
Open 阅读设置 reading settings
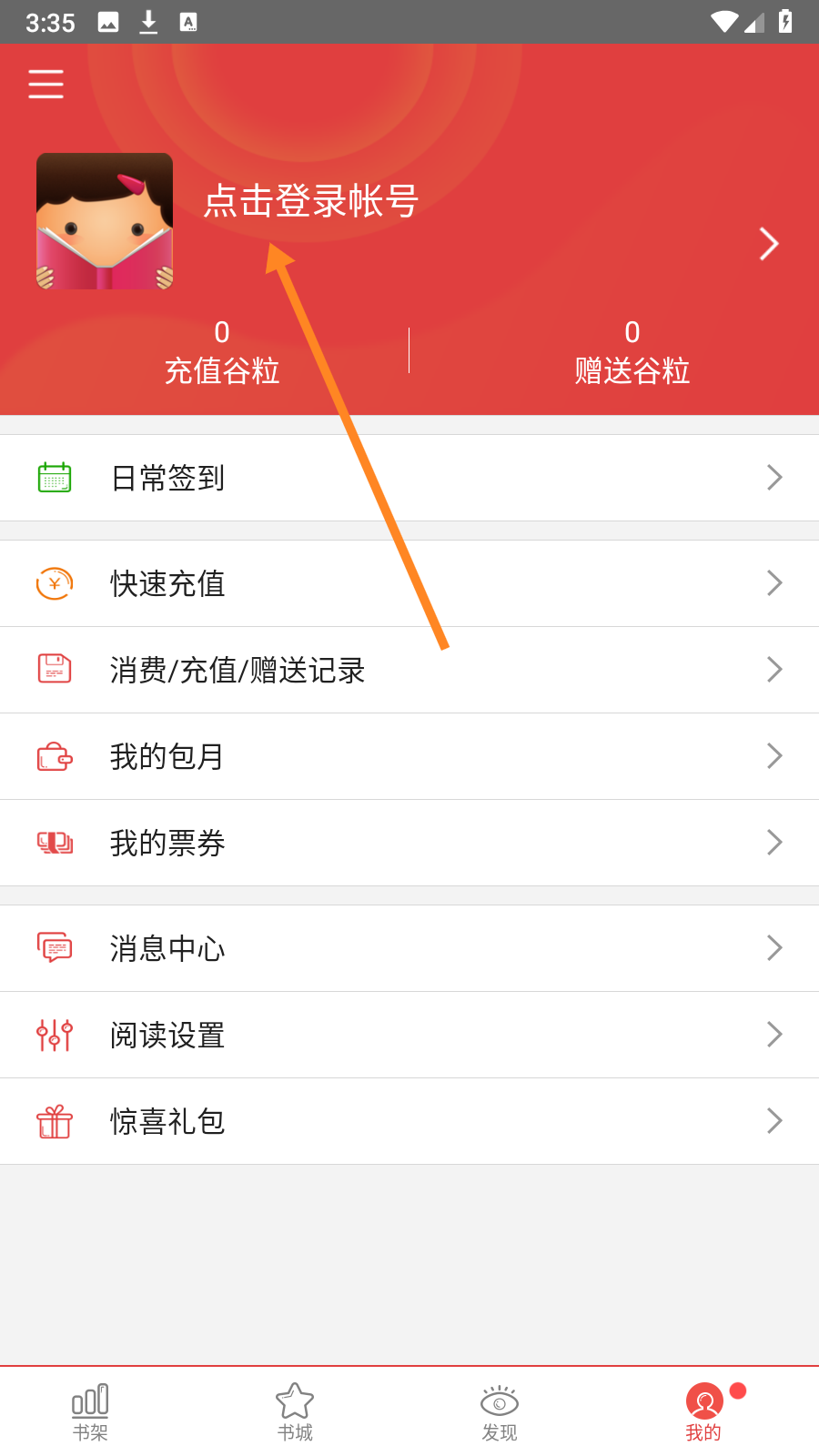(x=409, y=1035)
